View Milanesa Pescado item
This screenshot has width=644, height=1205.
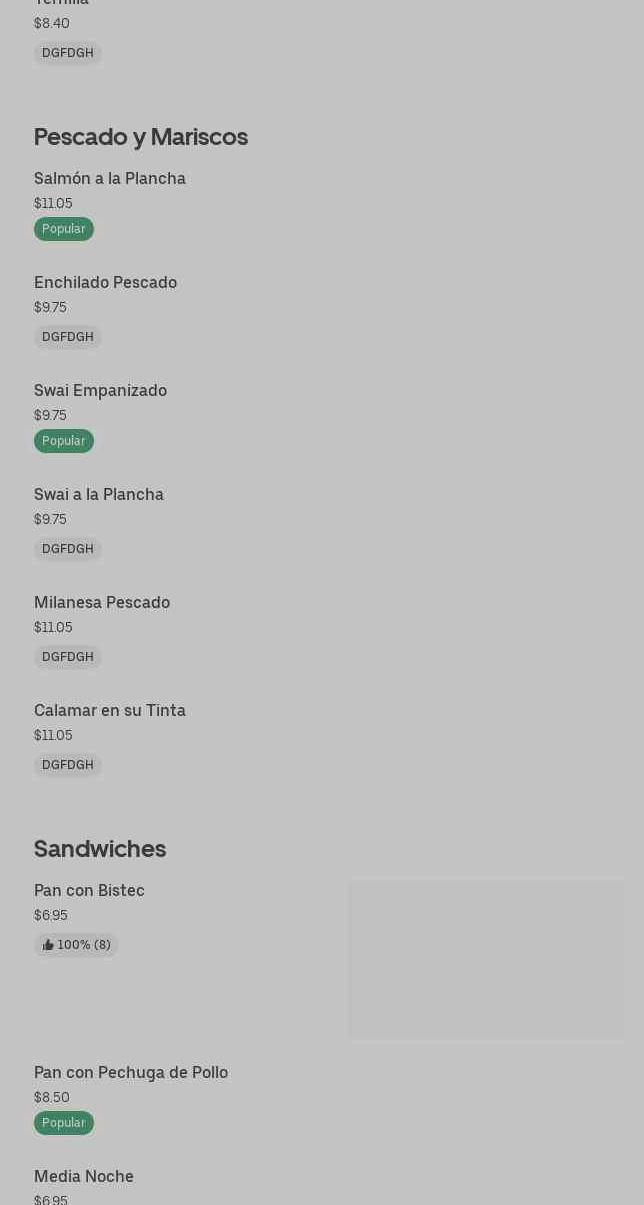102,603
